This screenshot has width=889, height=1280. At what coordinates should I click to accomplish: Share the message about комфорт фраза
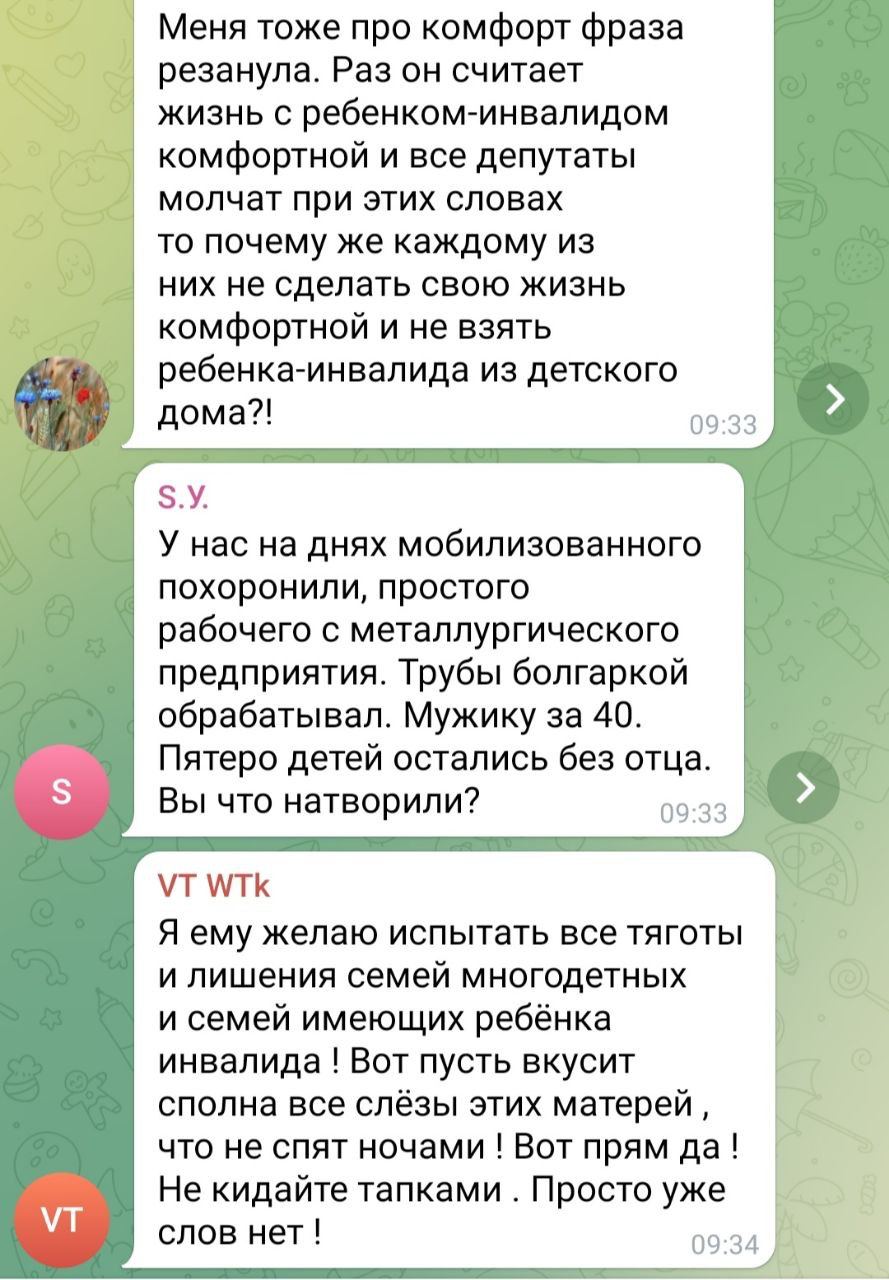coord(832,400)
